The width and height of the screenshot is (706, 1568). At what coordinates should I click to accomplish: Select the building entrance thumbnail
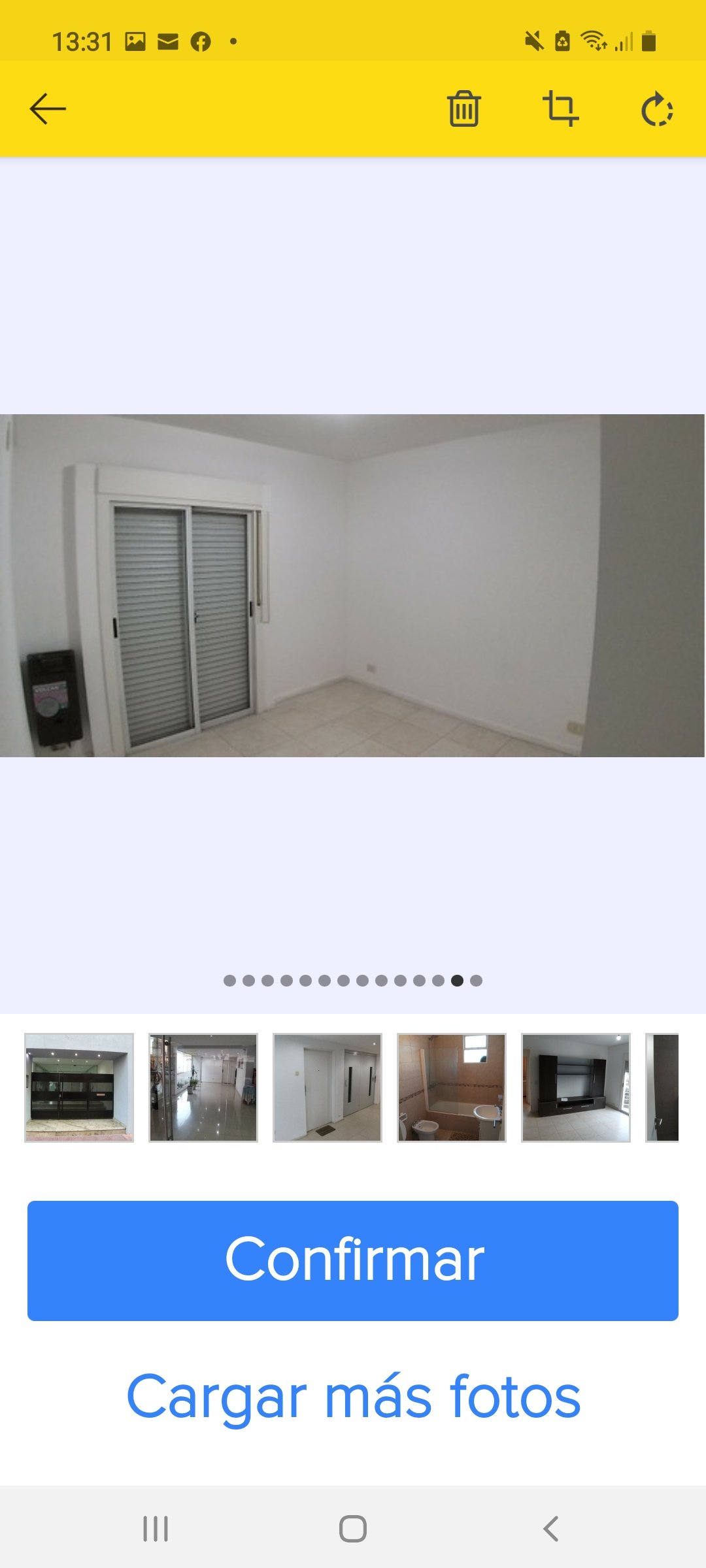pyautogui.click(x=79, y=1088)
